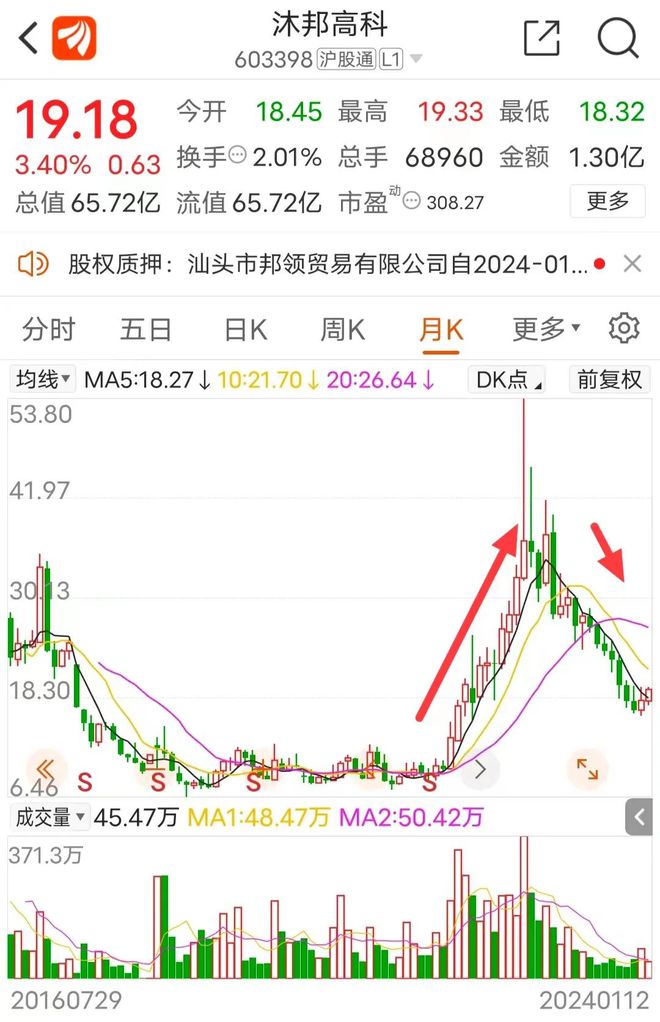This screenshot has width=660, height=1022.
Task: Switch to the 分时 chart tab
Action: pyautogui.click(x=49, y=329)
